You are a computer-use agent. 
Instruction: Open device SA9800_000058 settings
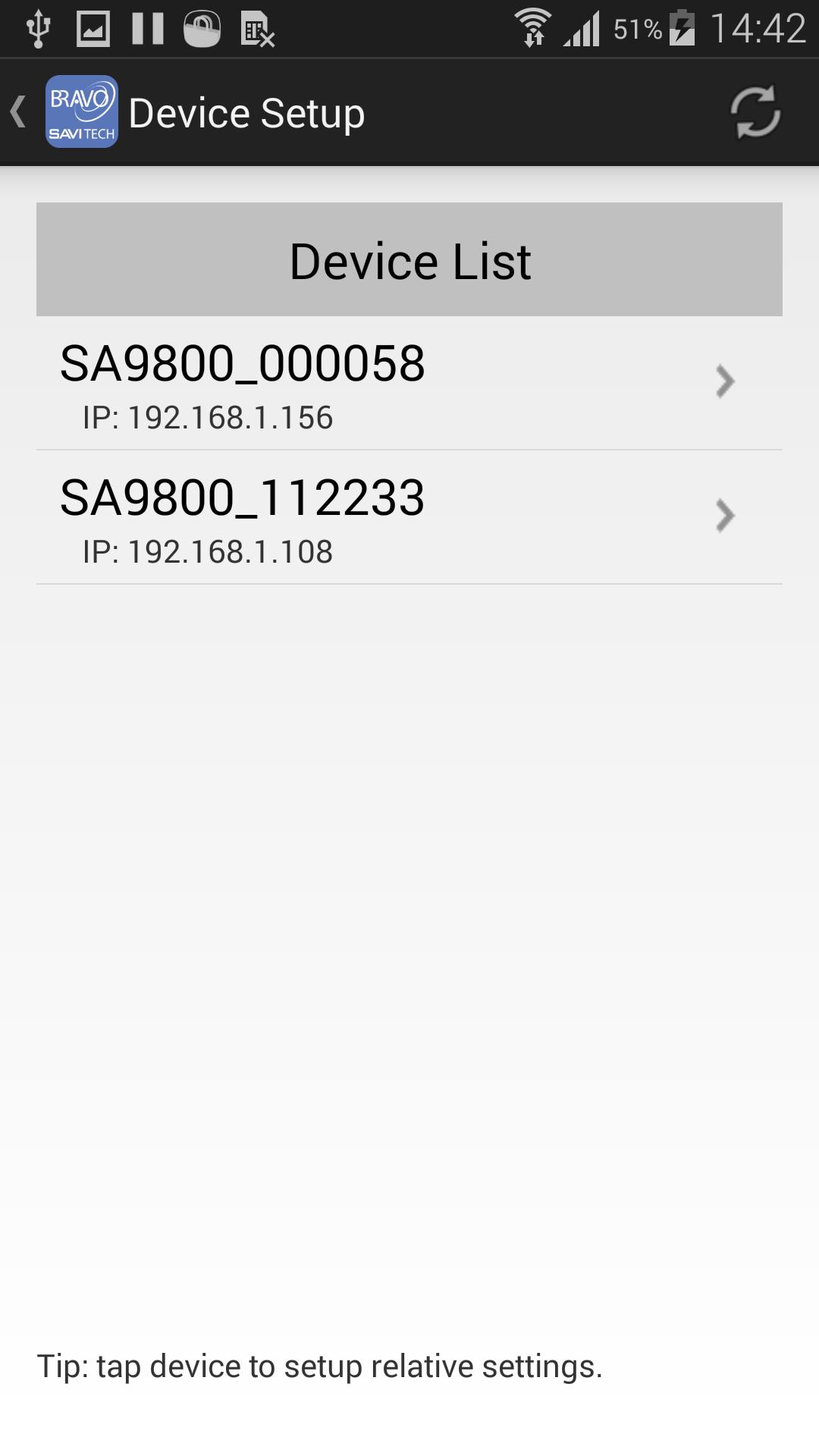(409, 384)
